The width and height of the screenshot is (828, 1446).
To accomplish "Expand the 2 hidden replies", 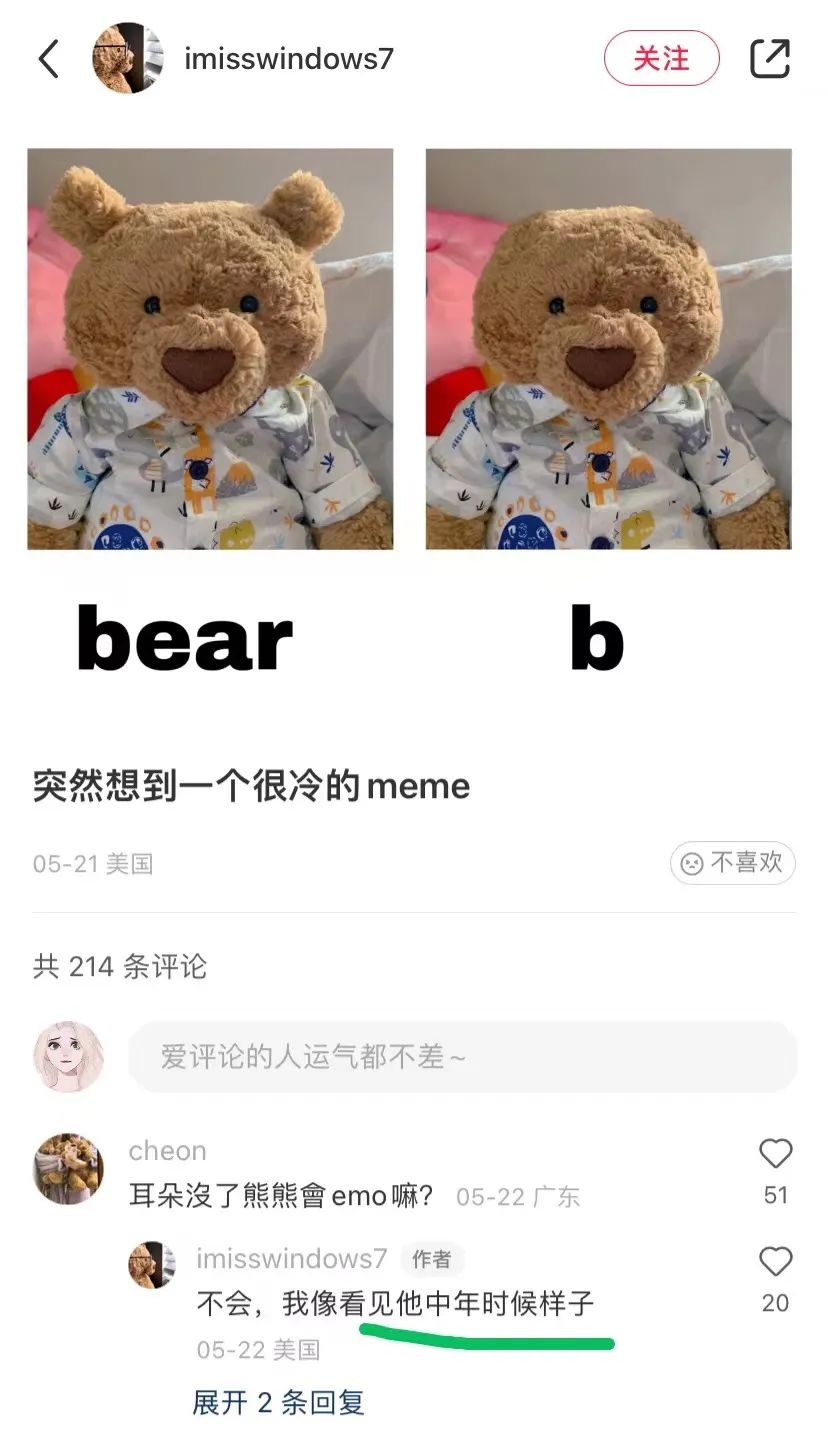I will point(279,1403).
